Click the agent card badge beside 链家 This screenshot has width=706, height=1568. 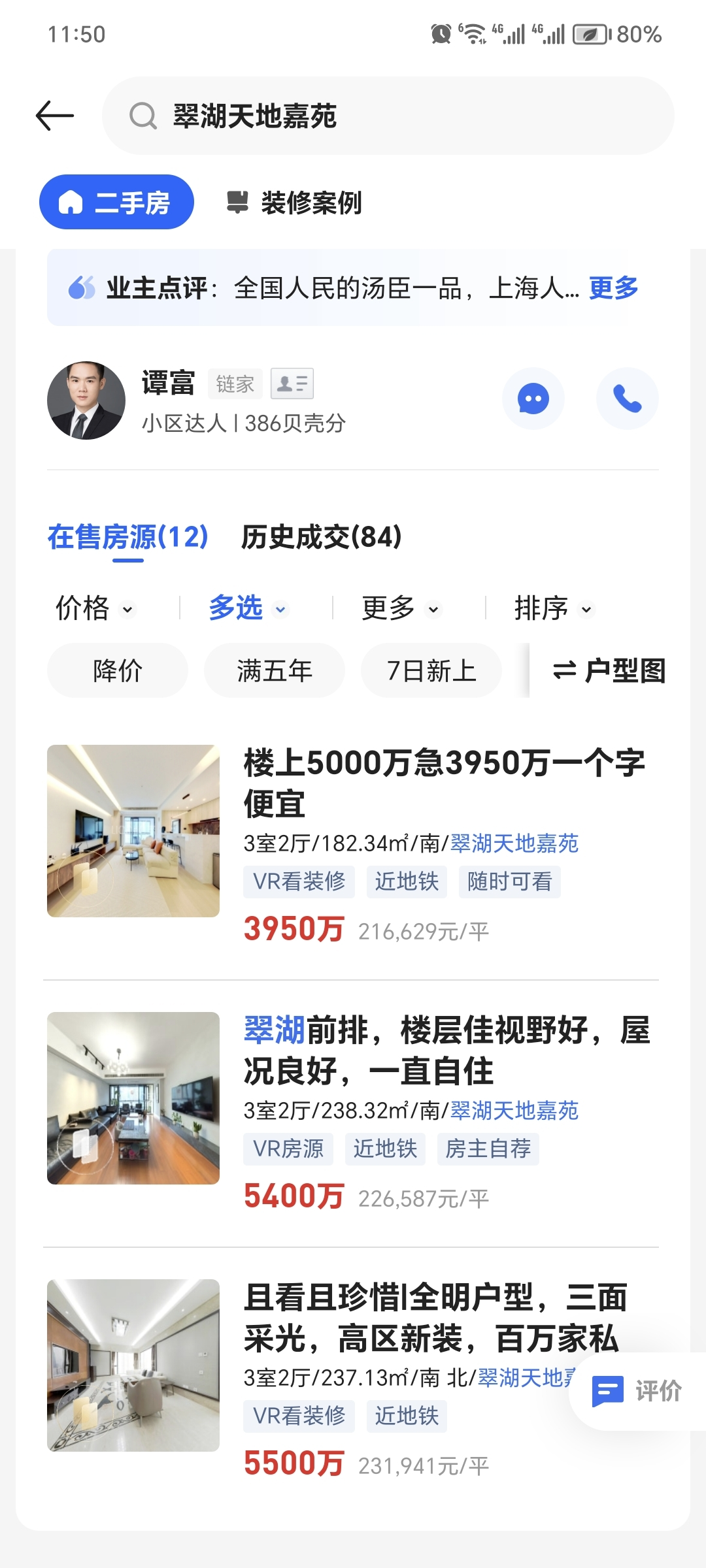292,384
